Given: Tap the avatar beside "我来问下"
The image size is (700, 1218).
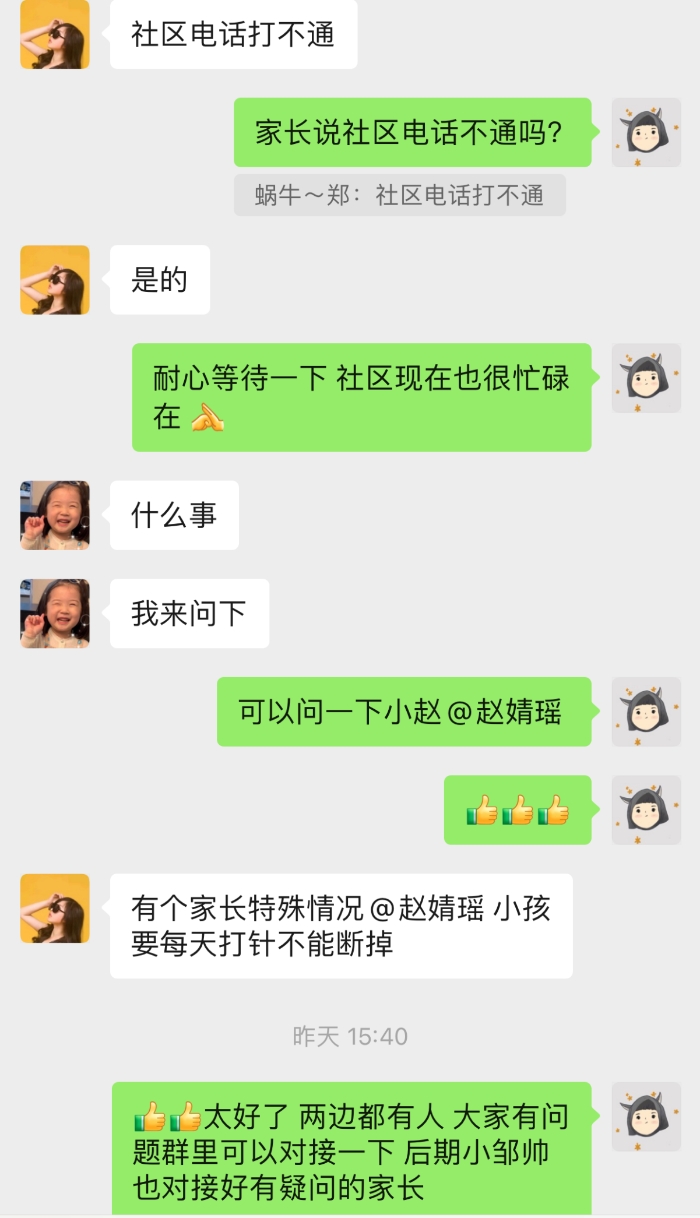Looking at the screenshot, I should (x=55, y=613).
